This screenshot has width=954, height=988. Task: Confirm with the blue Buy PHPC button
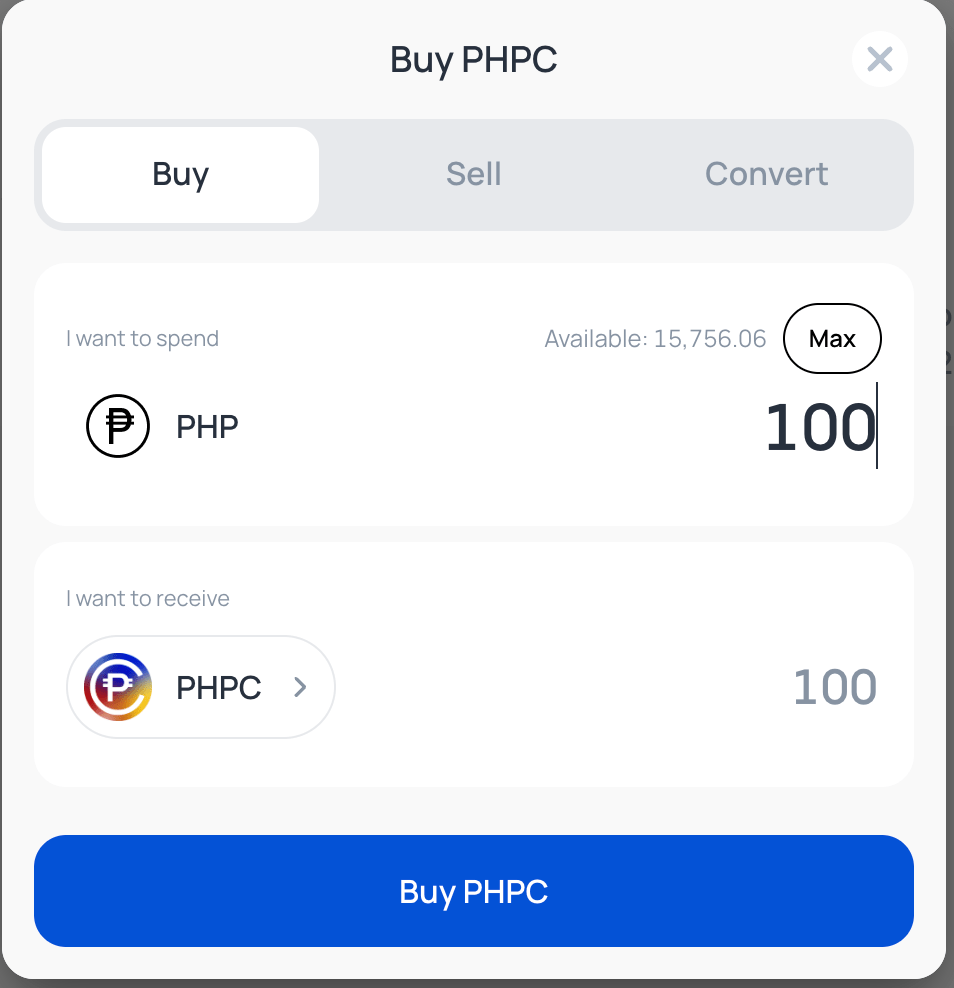click(x=474, y=891)
